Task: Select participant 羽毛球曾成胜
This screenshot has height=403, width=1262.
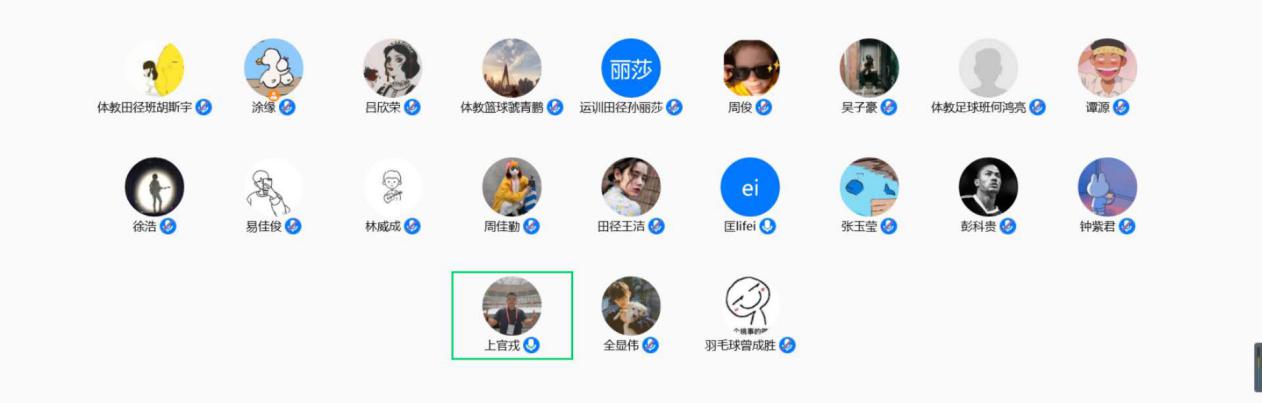Action: (x=750, y=306)
